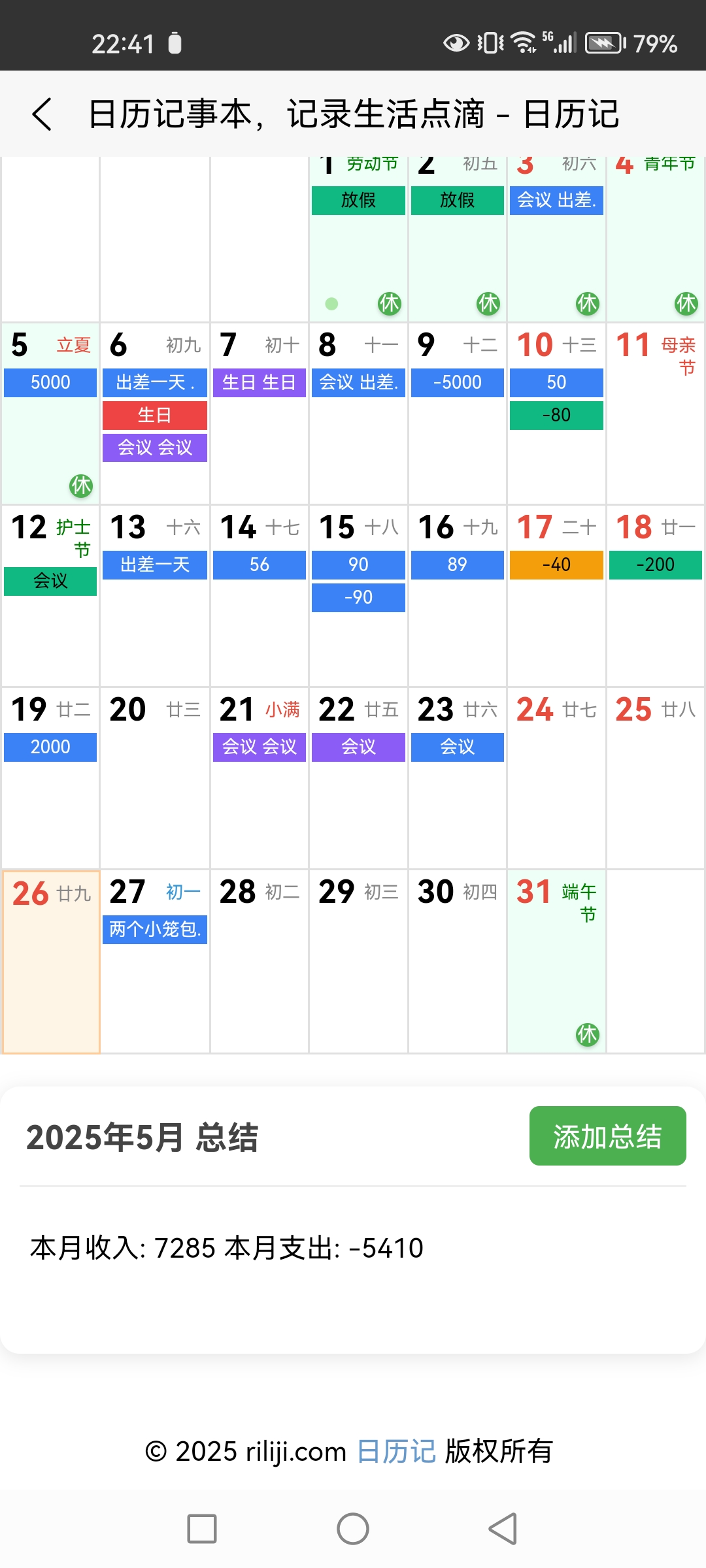Open the 放假 event on May 1

click(358, 201)
